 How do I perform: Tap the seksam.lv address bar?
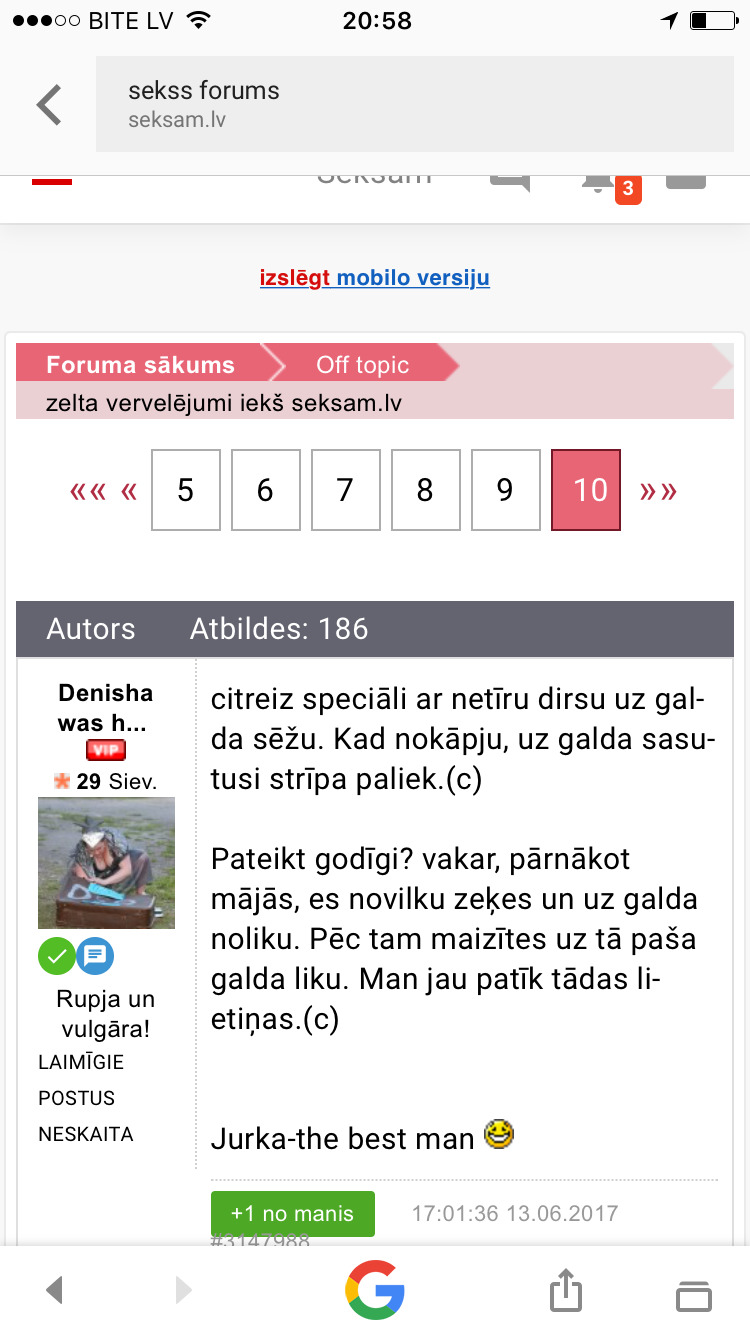pyautogui.click(x=414, y=104)
